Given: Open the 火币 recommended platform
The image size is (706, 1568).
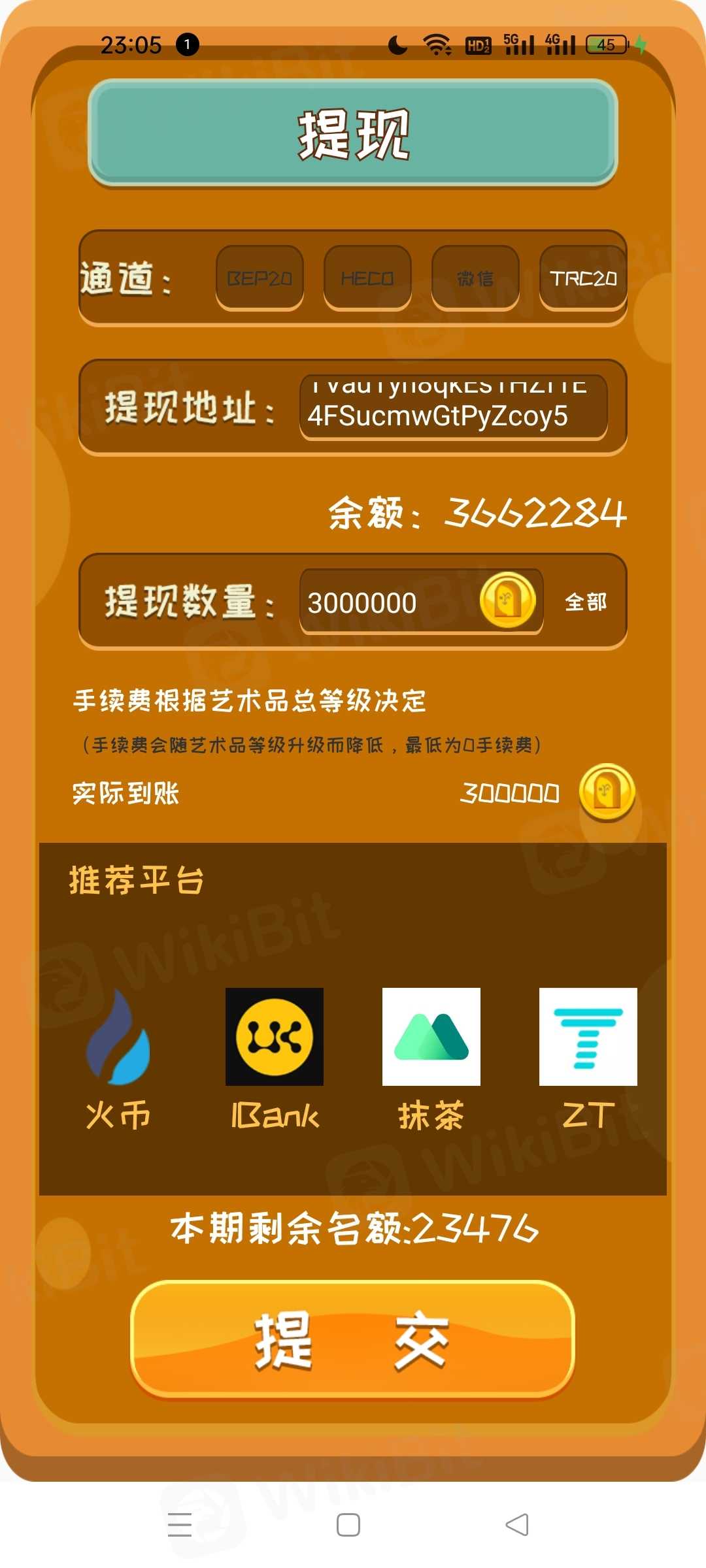Looking at the screenshot, I should coord(118,1058).
